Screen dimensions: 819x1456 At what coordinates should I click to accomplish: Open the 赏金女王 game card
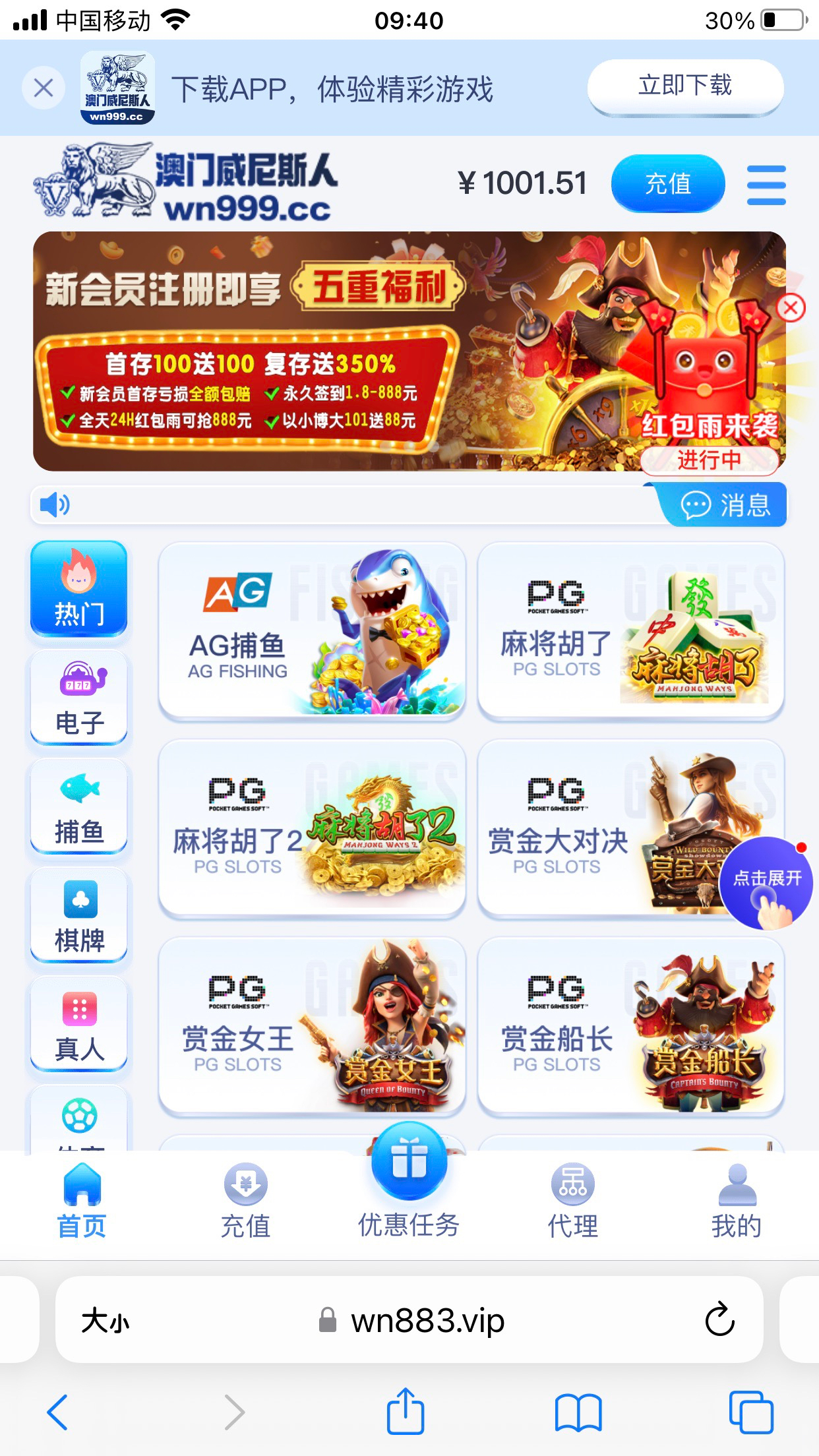click(312, 1026)
